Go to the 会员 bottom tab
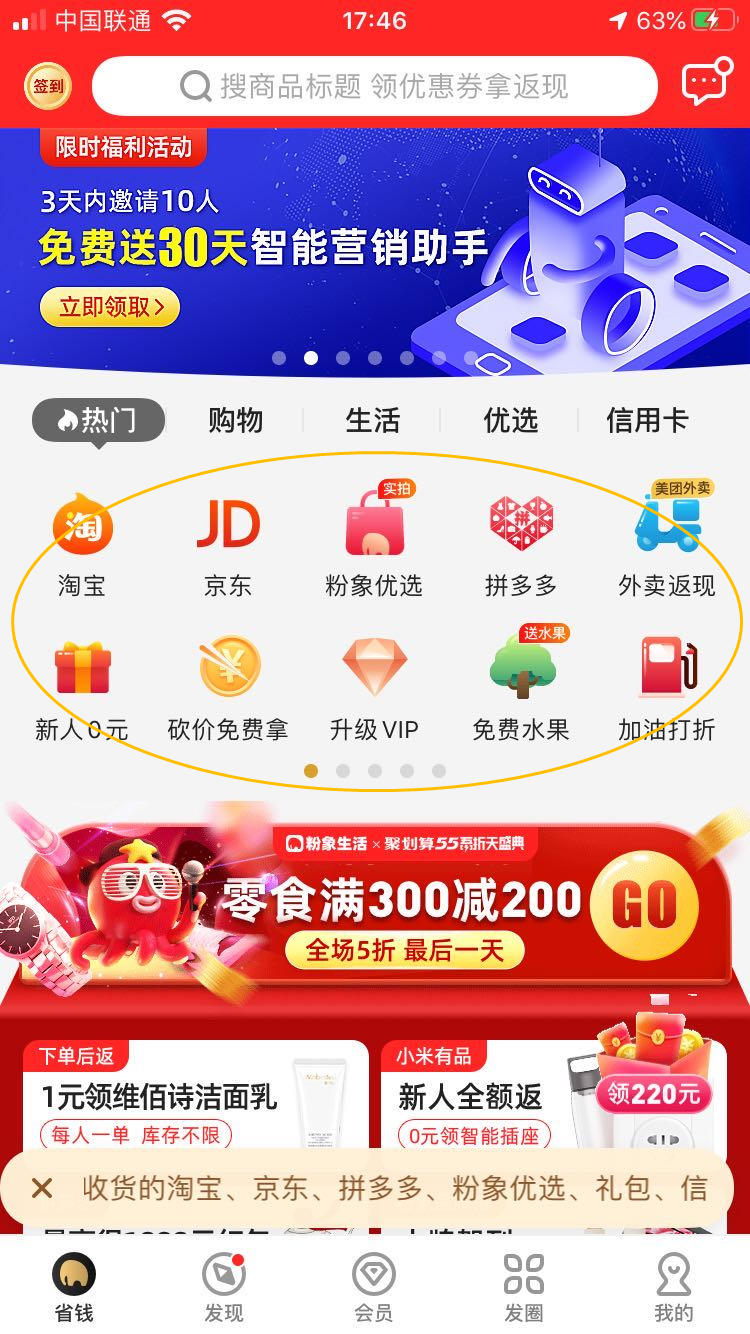This screenshot has width=750, height=1334. click(374, 1288)
